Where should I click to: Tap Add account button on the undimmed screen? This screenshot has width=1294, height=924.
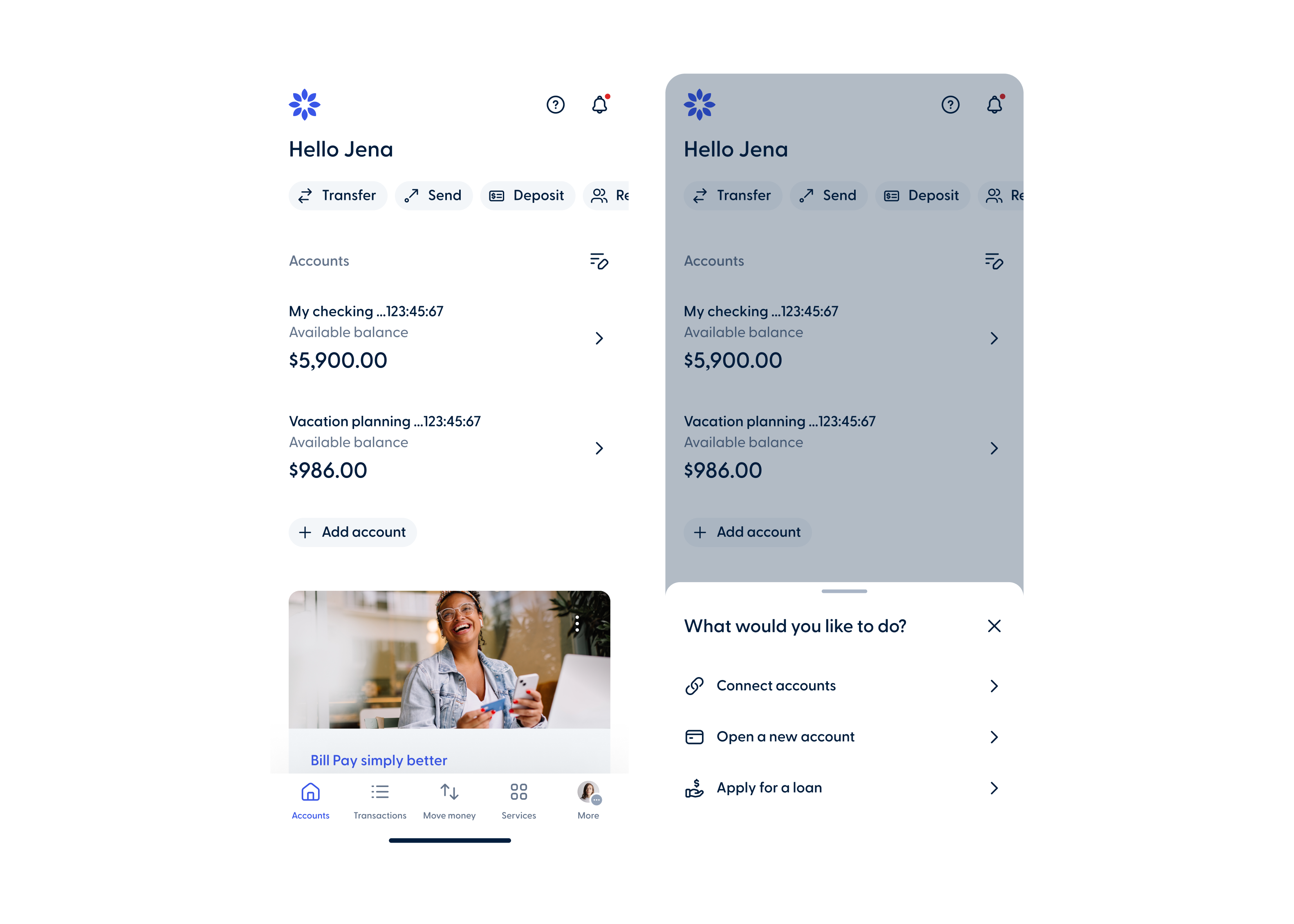(x=353, y=532)
